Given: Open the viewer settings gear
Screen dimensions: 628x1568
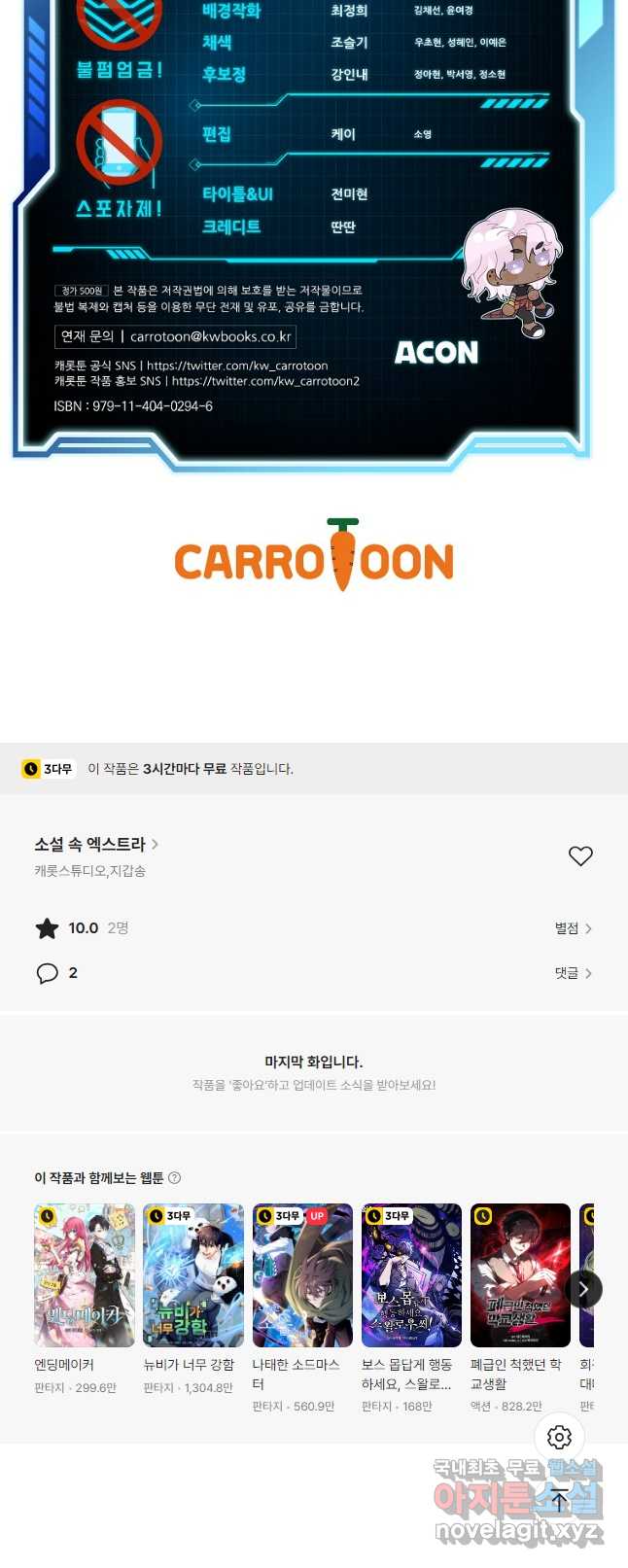Looking at the screenshot, I should [x=559, y=1437].
